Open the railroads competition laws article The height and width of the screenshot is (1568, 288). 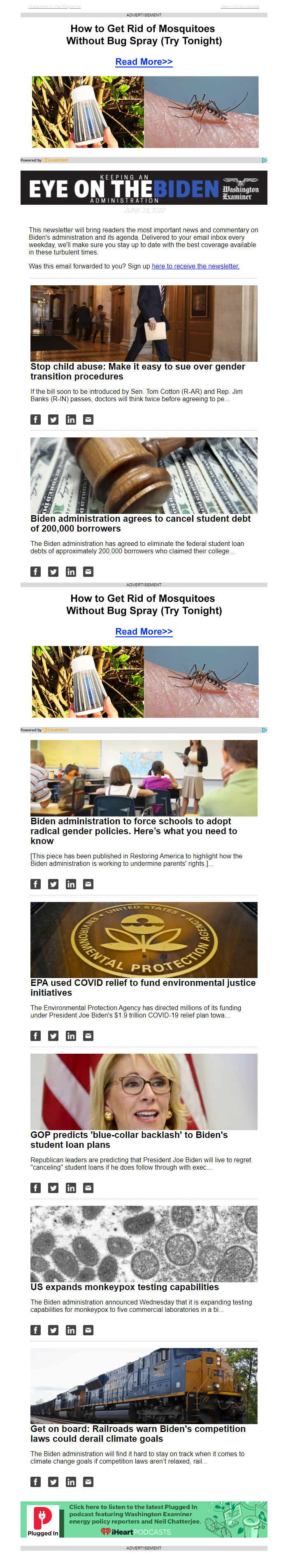(x=138, y=1434)
